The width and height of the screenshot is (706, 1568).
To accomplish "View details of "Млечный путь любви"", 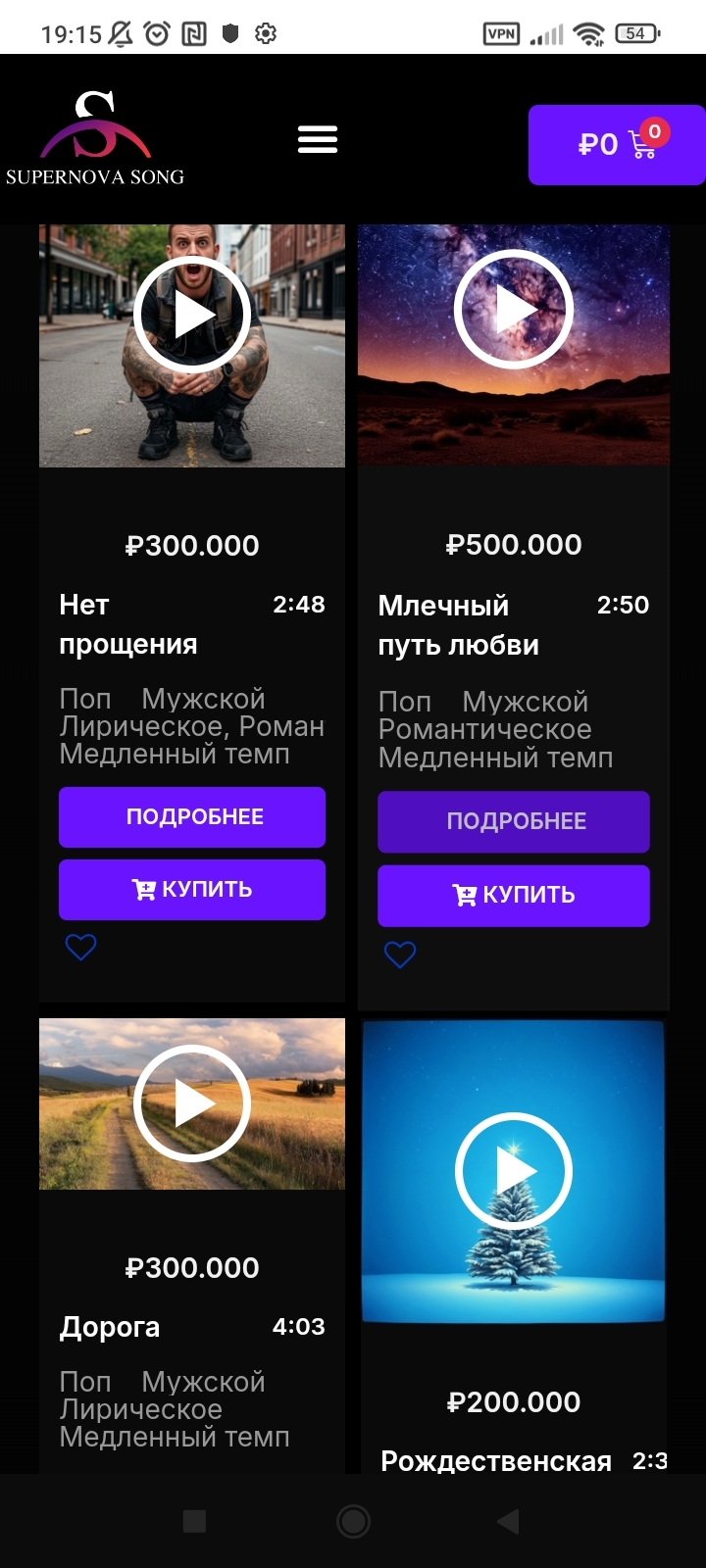I will 513,821.
